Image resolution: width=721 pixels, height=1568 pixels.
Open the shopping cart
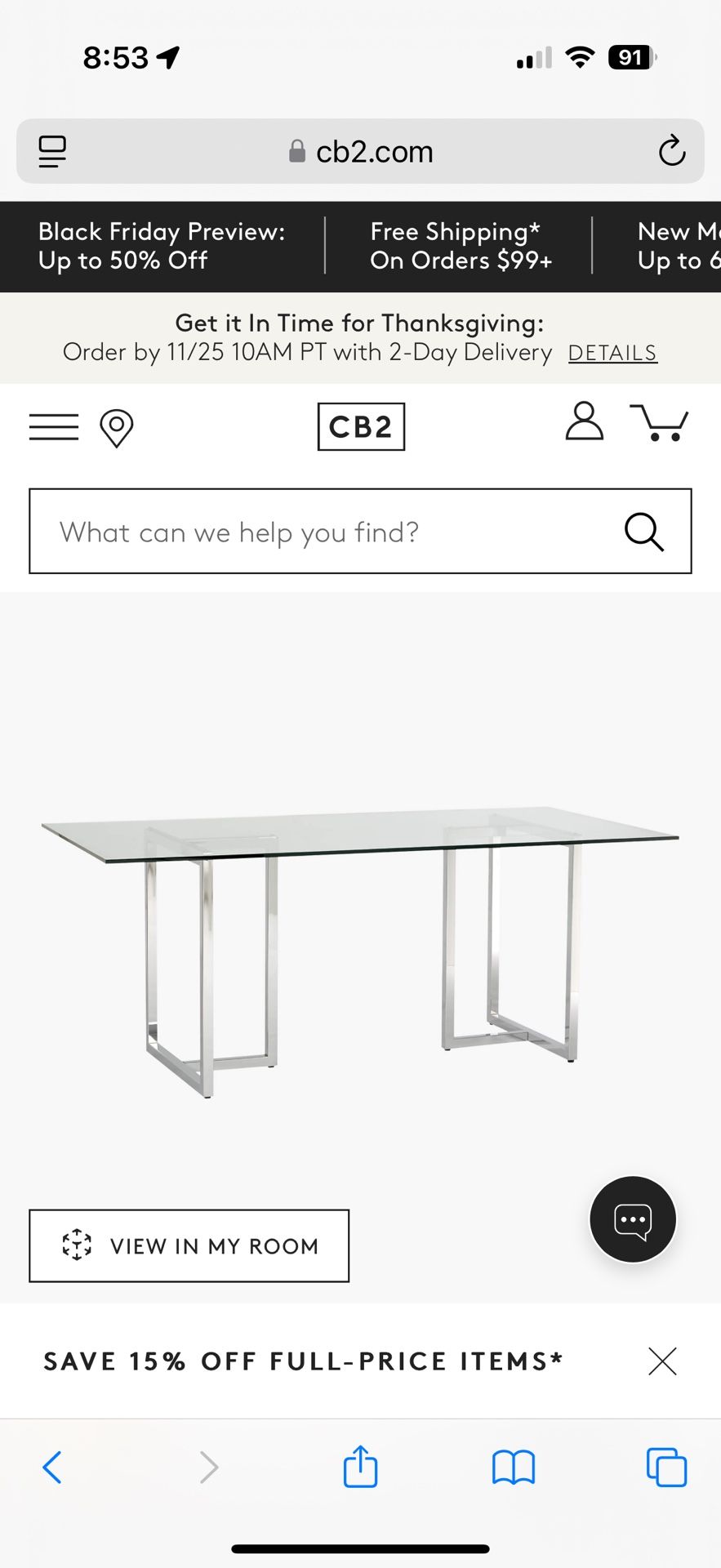click(659, 423)
